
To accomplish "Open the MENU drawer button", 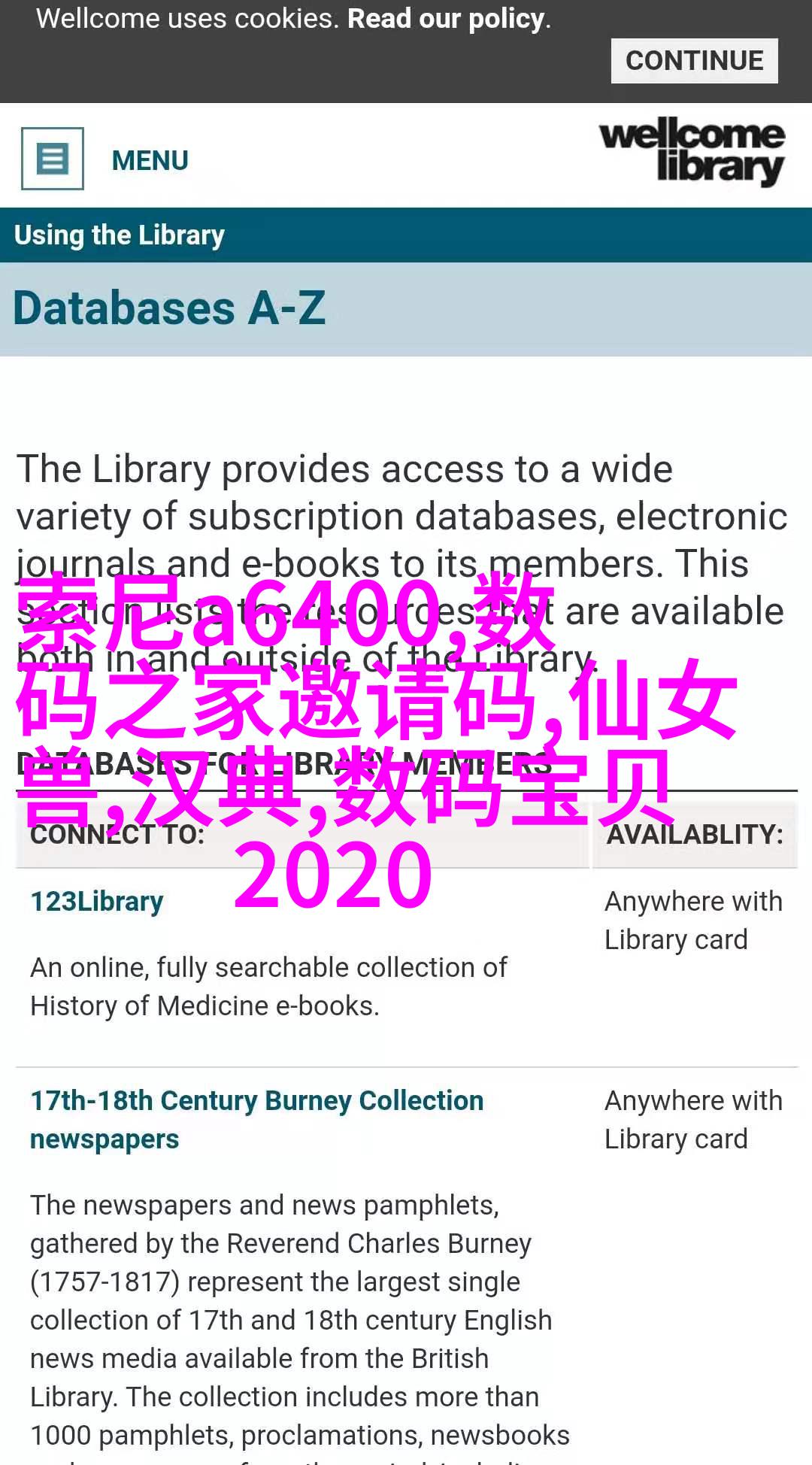I will point(105,159).
